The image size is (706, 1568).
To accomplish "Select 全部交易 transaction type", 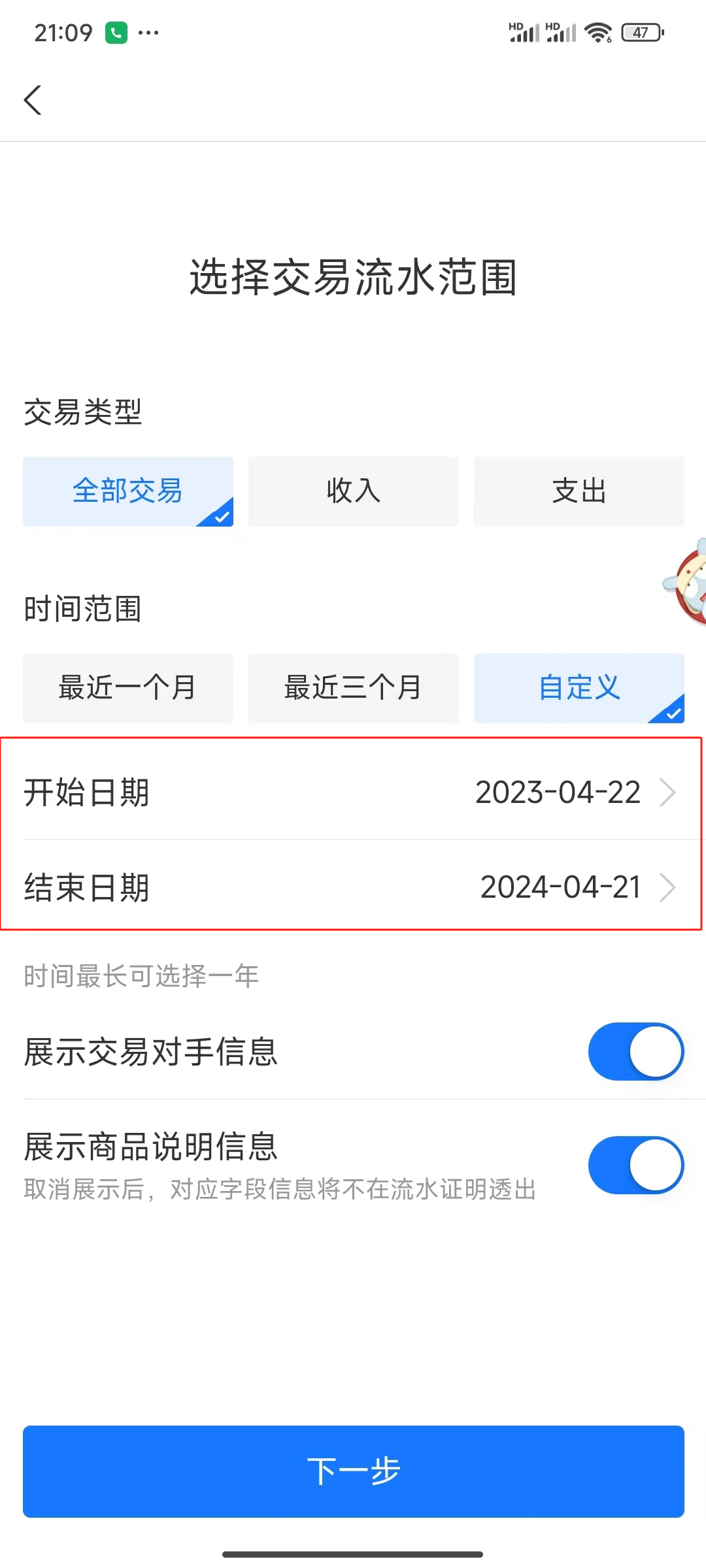I will click(127, 491).
